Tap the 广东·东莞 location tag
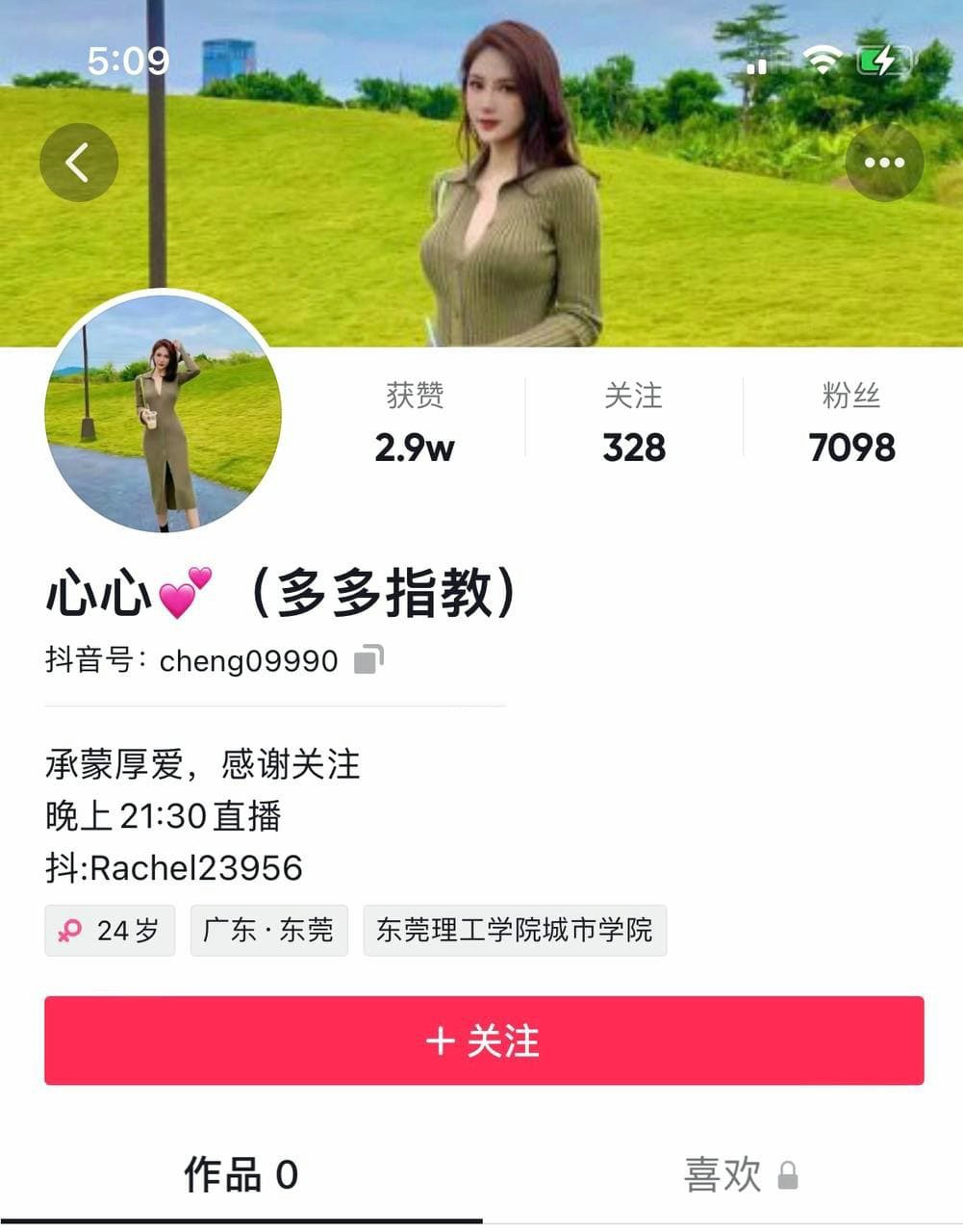Screen dimensions: 963x1232 tap(268, 930)
